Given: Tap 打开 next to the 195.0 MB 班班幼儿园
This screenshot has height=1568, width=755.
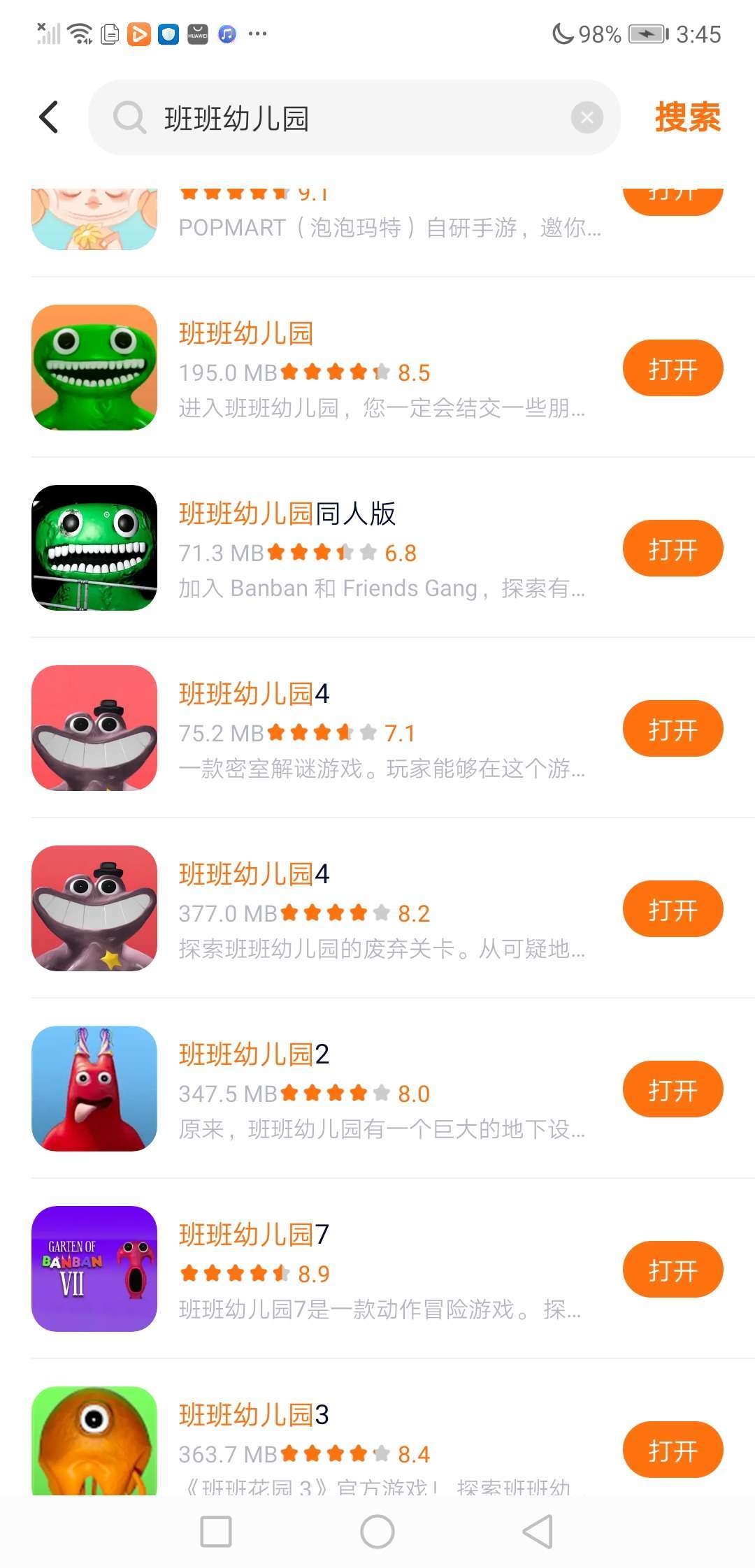Looking at the screenshot, I should [x=672, y=368].
